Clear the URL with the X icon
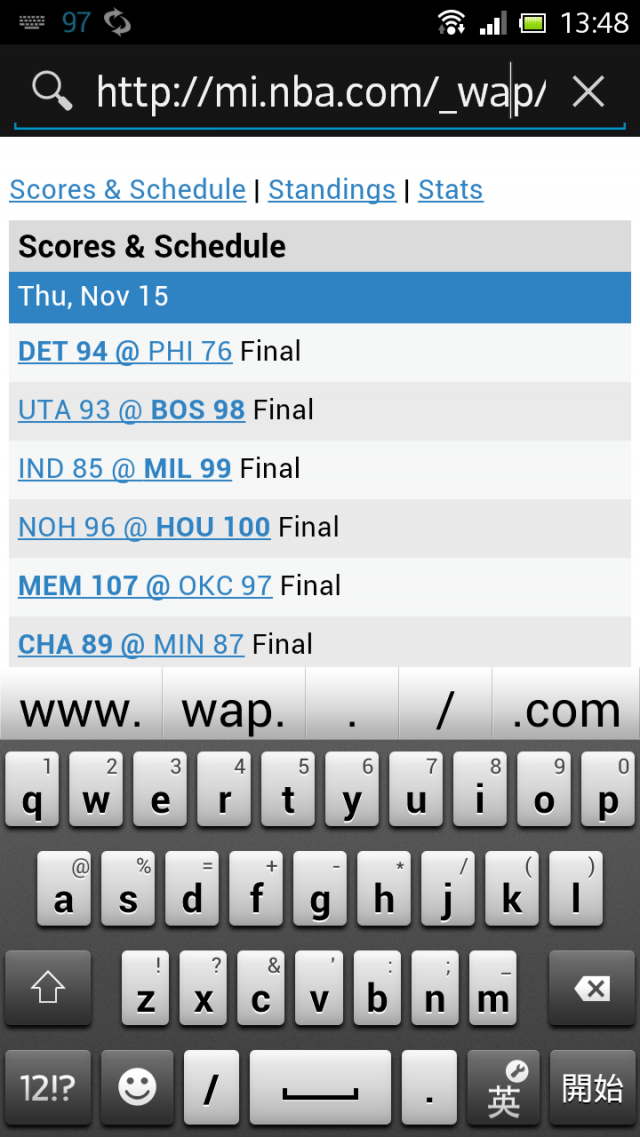 (x=588, y=92)
